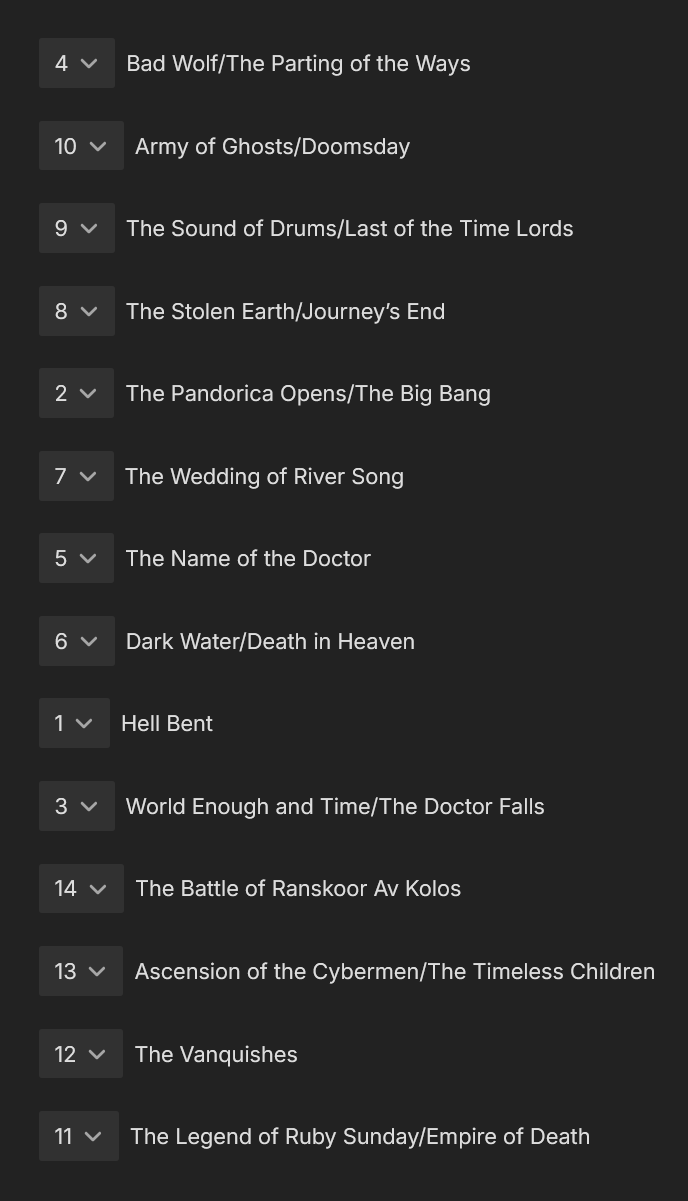Change rank of The Legend of Ruby Sunday

(x=79, y=1136)
